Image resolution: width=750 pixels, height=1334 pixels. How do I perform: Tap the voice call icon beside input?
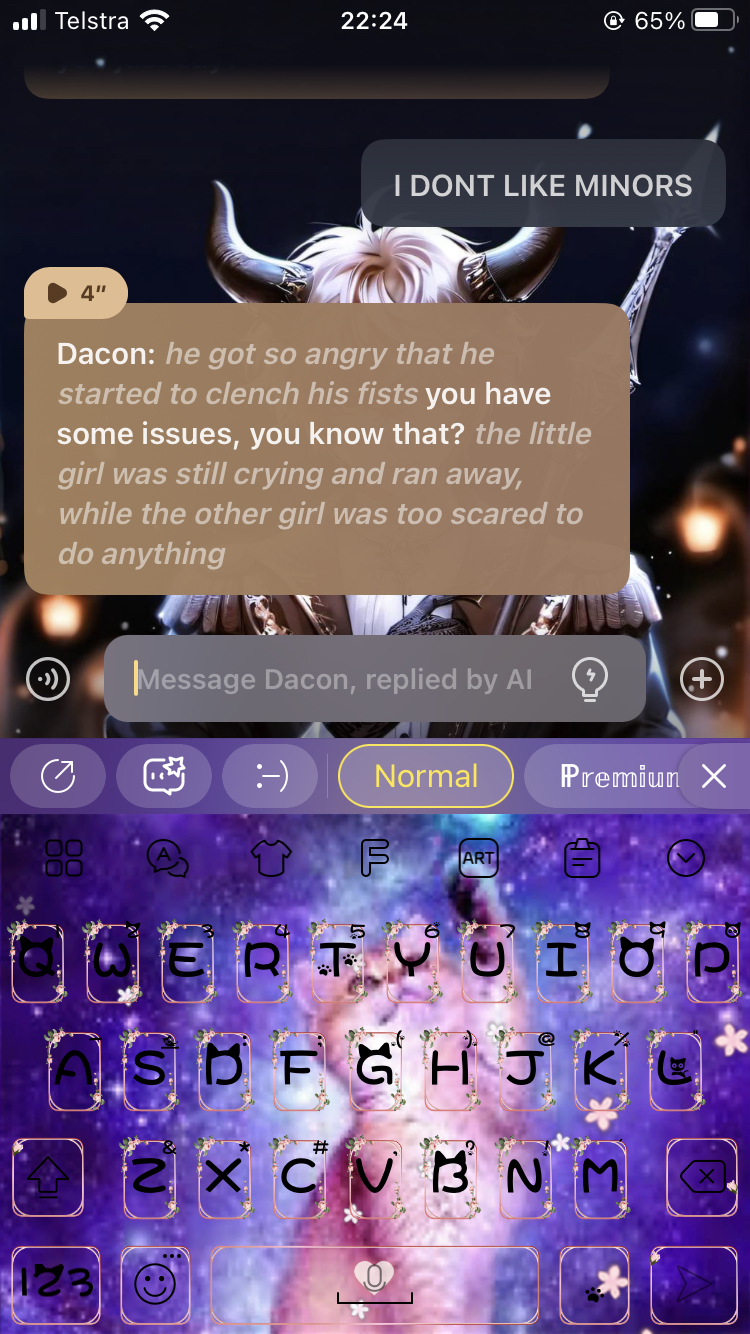[x=47, y=680]
